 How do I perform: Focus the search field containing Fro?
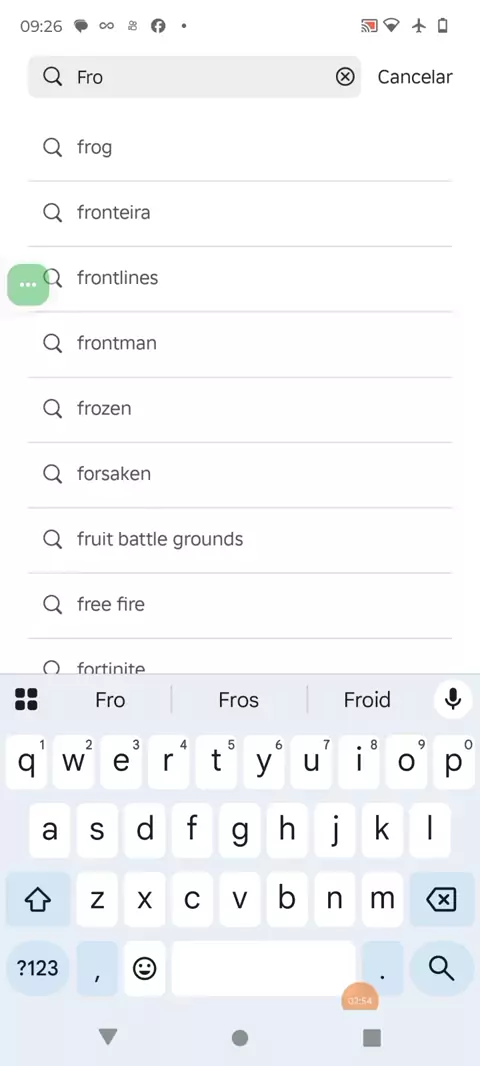(194, 77)
